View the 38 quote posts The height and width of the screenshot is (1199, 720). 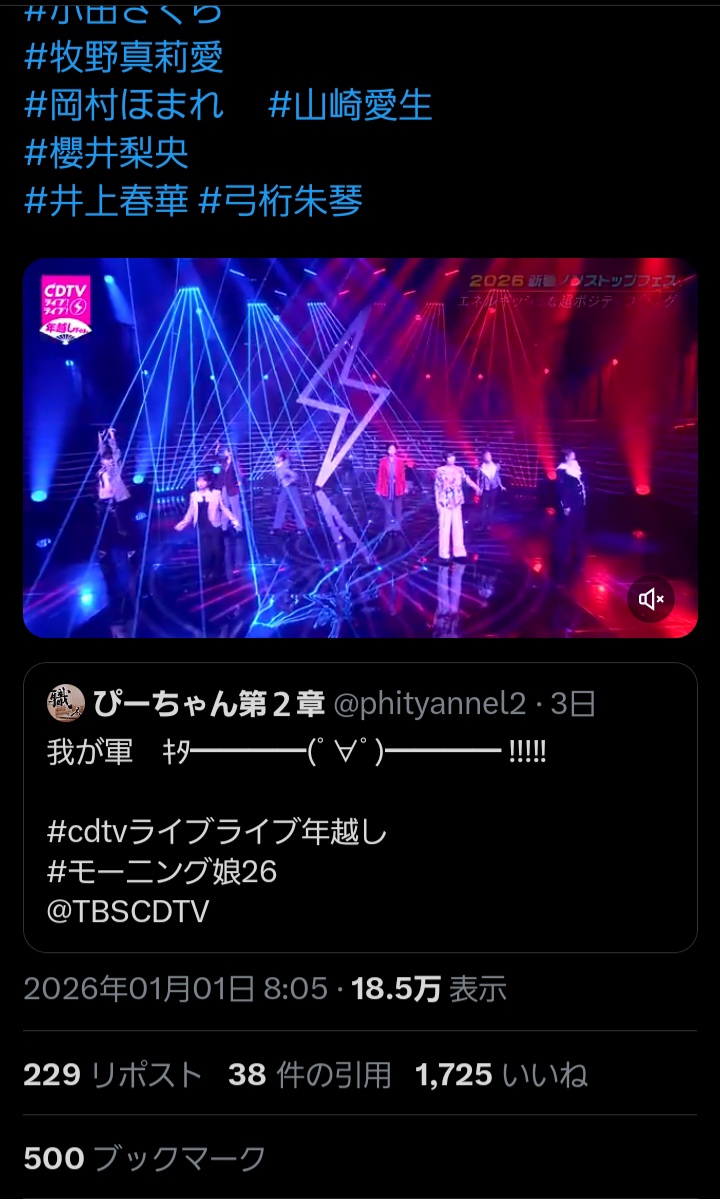point(309,1075)
